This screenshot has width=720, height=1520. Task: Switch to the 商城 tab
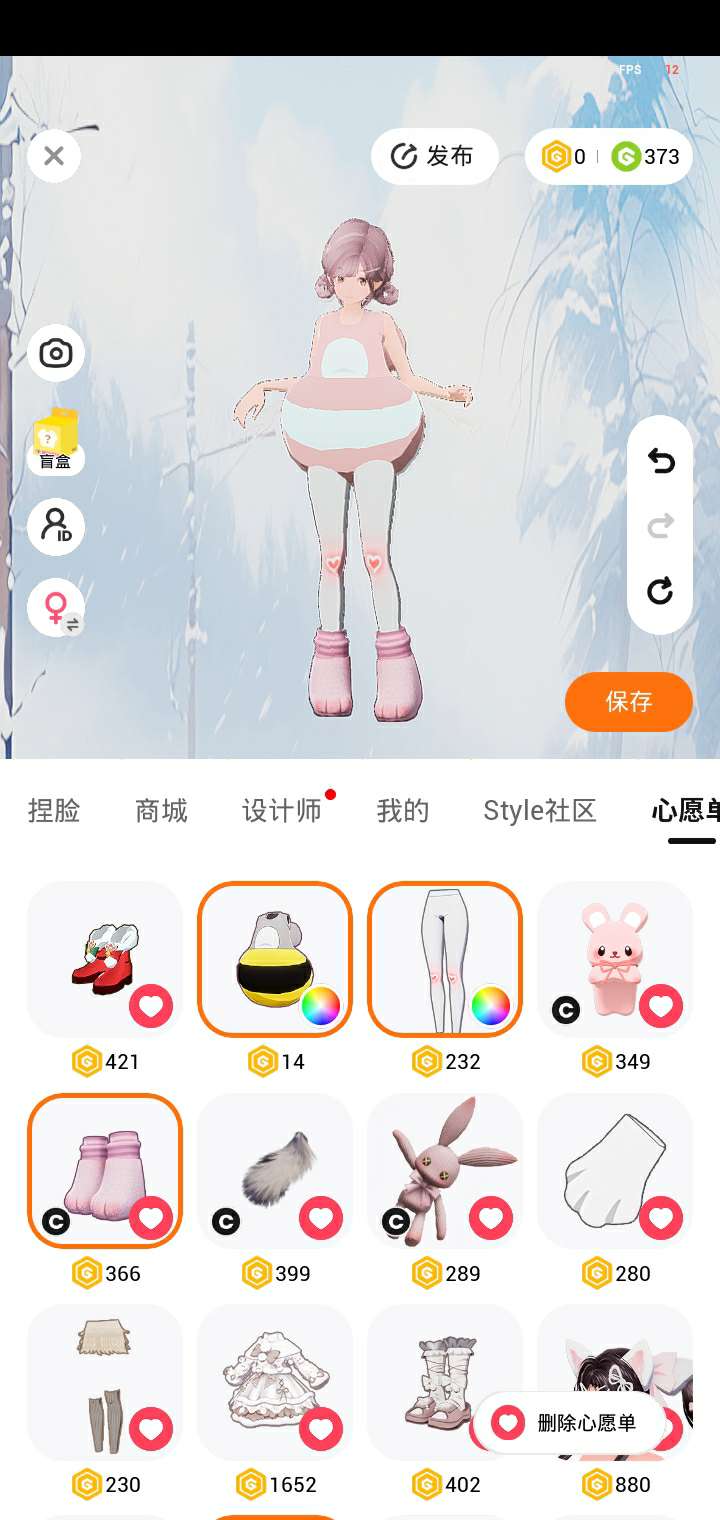[x=161, y=810]
